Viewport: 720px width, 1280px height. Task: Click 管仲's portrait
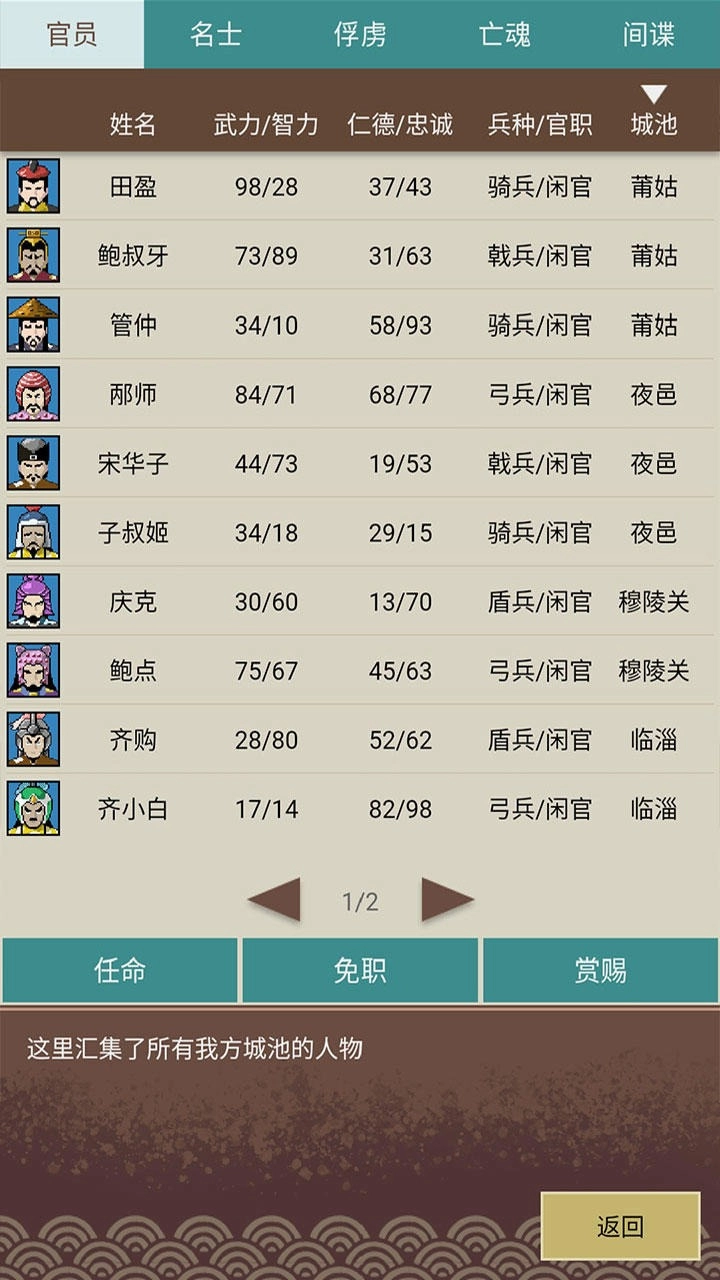click(x=34, y=325)
